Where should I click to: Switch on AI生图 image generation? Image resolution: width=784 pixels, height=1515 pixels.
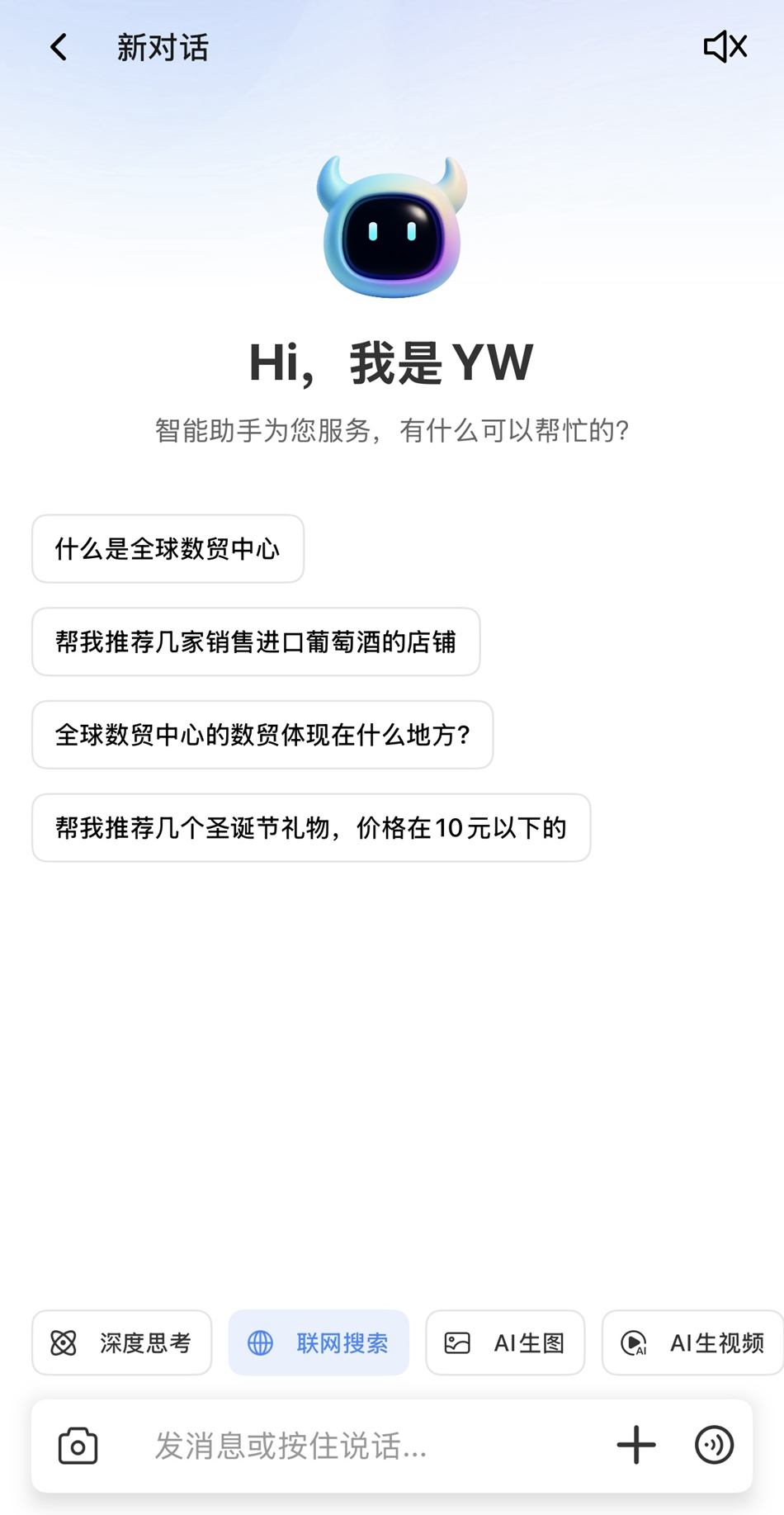[505, 1342]
